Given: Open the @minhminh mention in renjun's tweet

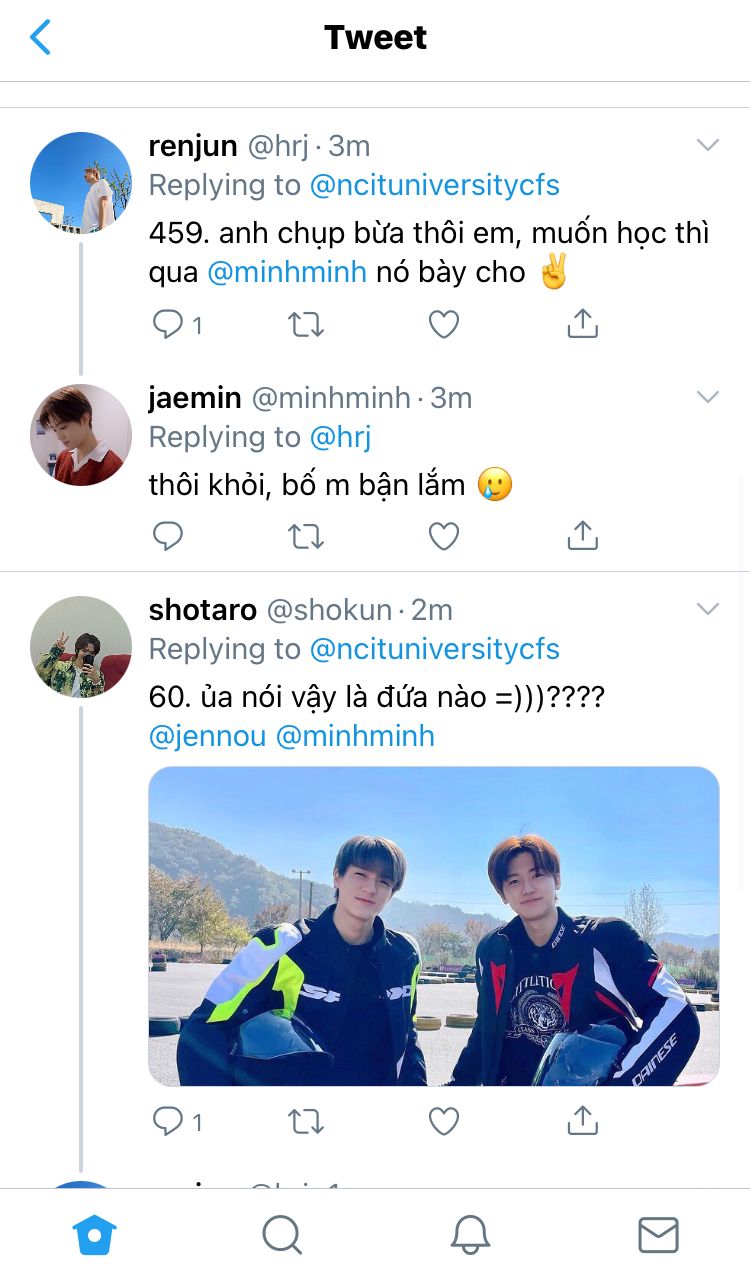Looking at the screenshot, I should point(287,271).
